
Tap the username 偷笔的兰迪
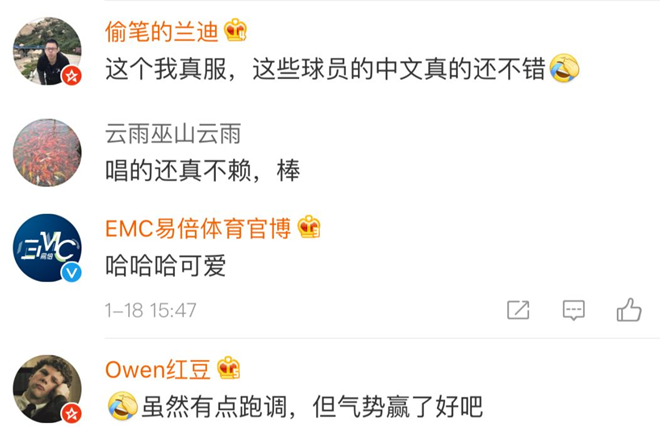(161, 31)
